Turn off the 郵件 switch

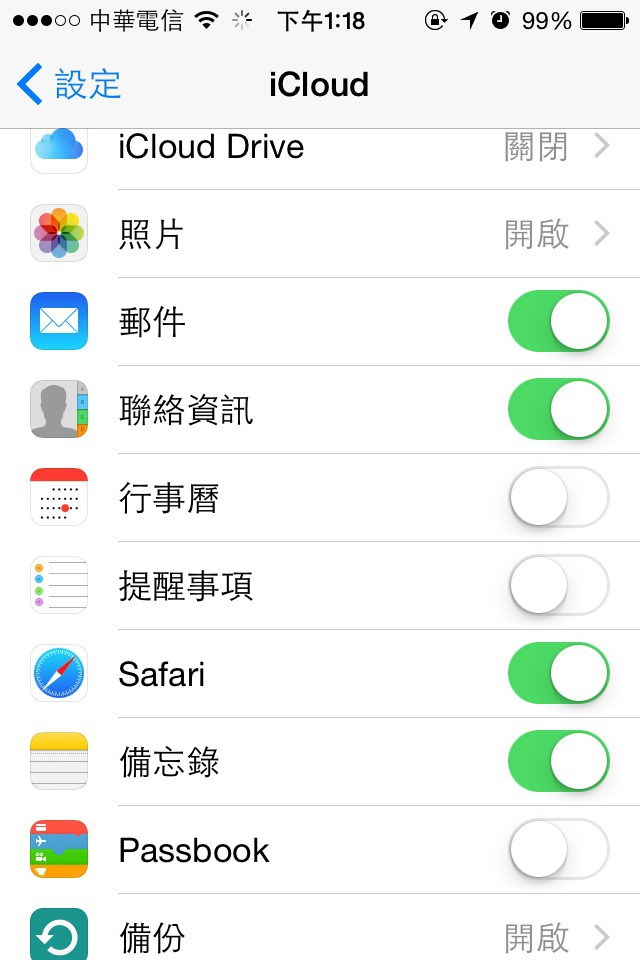[558, 322]
